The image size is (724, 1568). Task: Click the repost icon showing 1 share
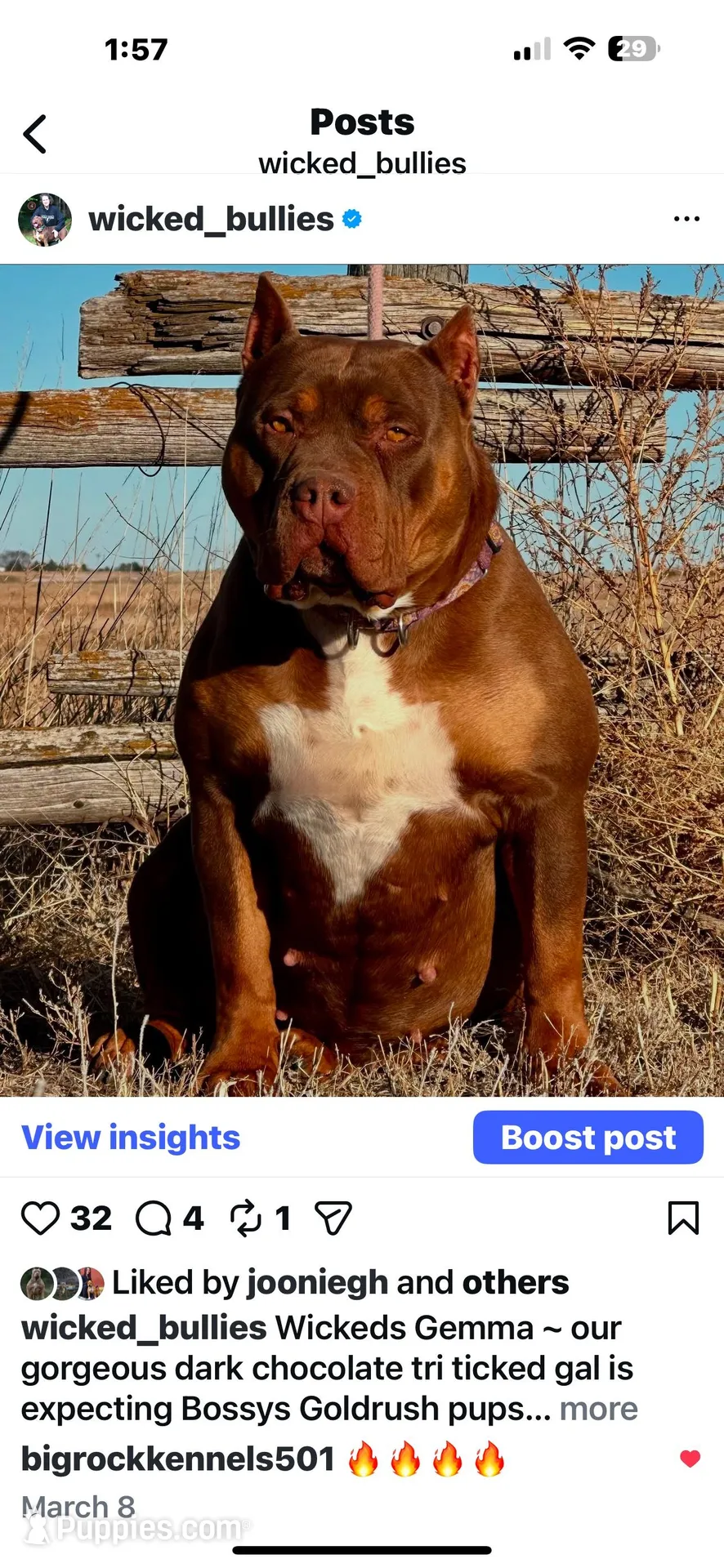tap(245, 1218)
